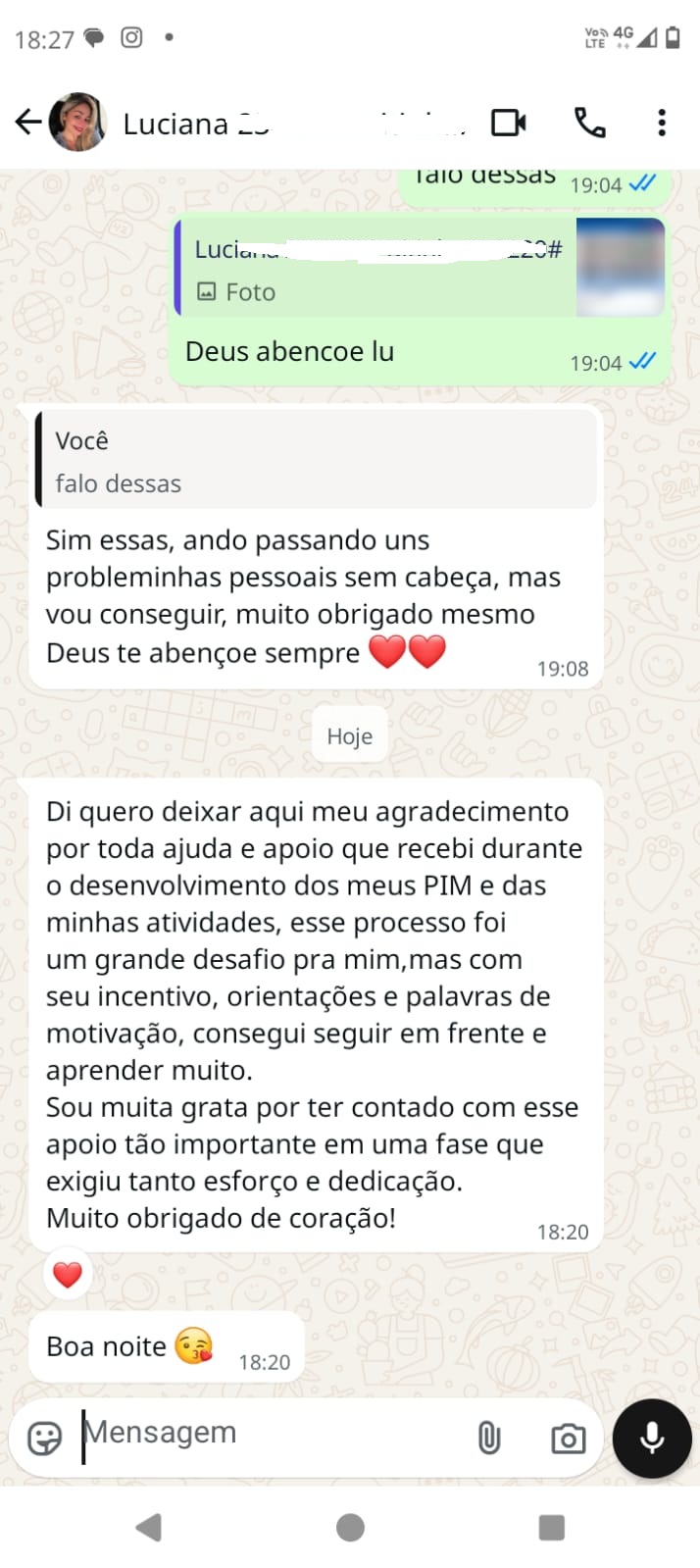Open the emoji and sticker picker
Image resolution: width=700 pixels, height=1568 pixels.
tap(44, 1438)
